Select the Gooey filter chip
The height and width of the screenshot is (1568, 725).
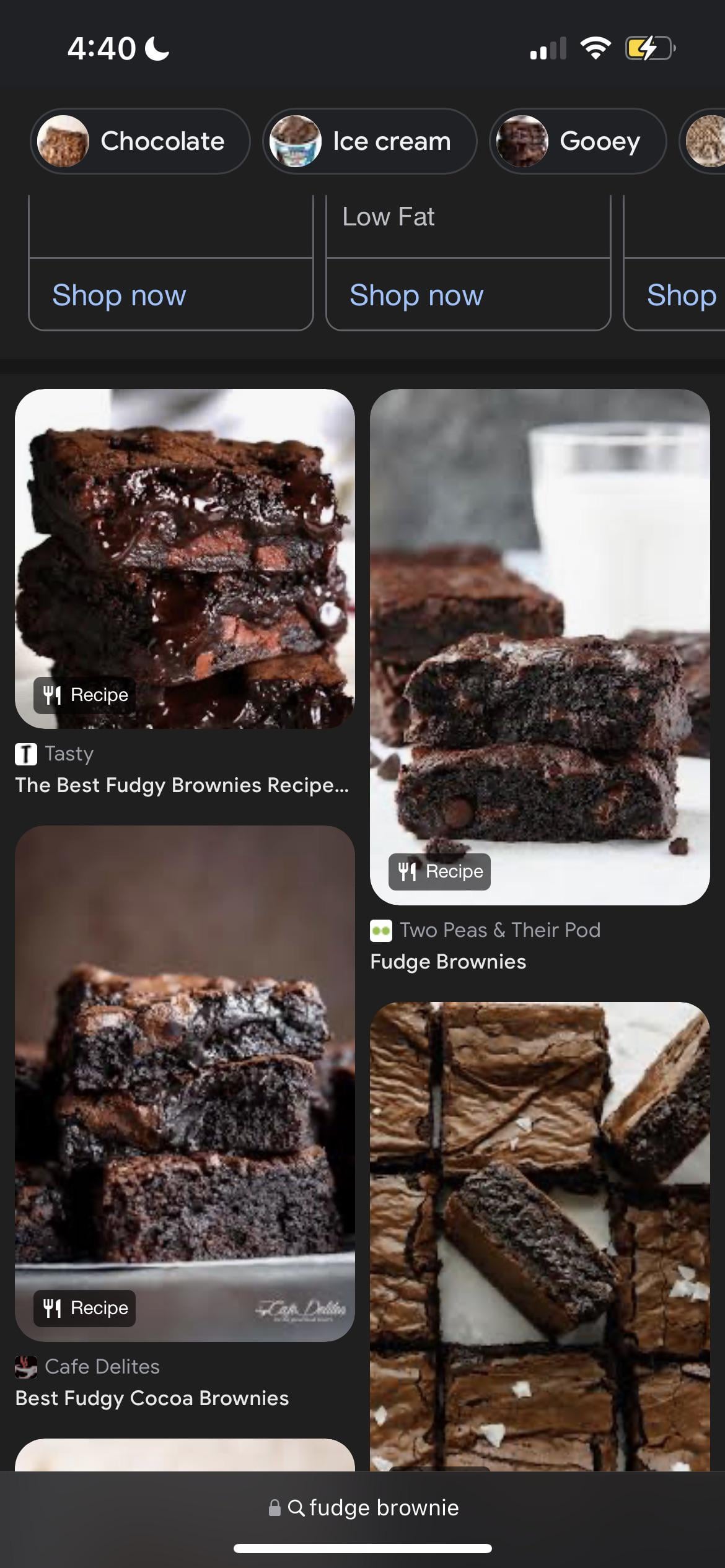578,141
